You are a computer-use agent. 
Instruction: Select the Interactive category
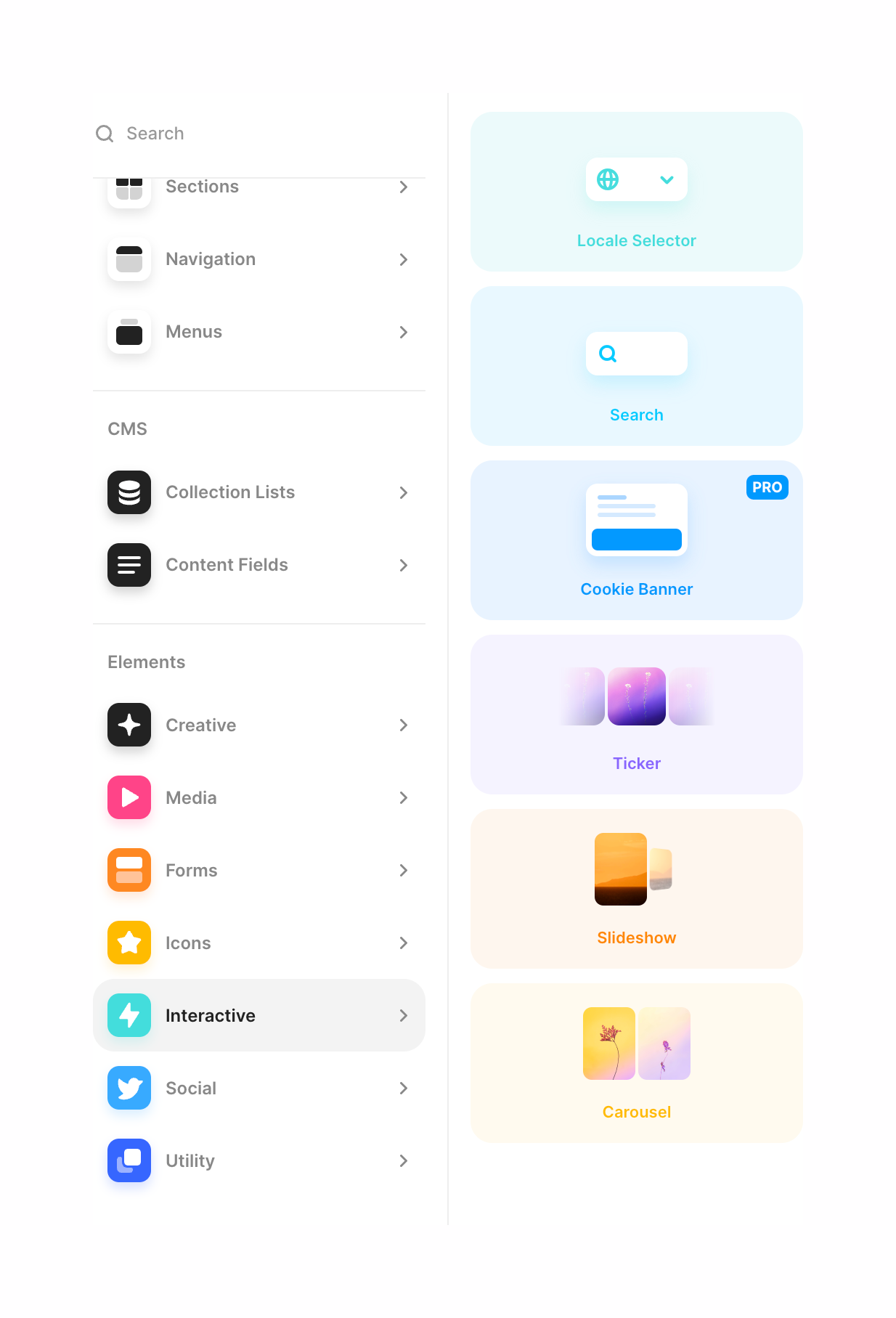coord(258,1015)
